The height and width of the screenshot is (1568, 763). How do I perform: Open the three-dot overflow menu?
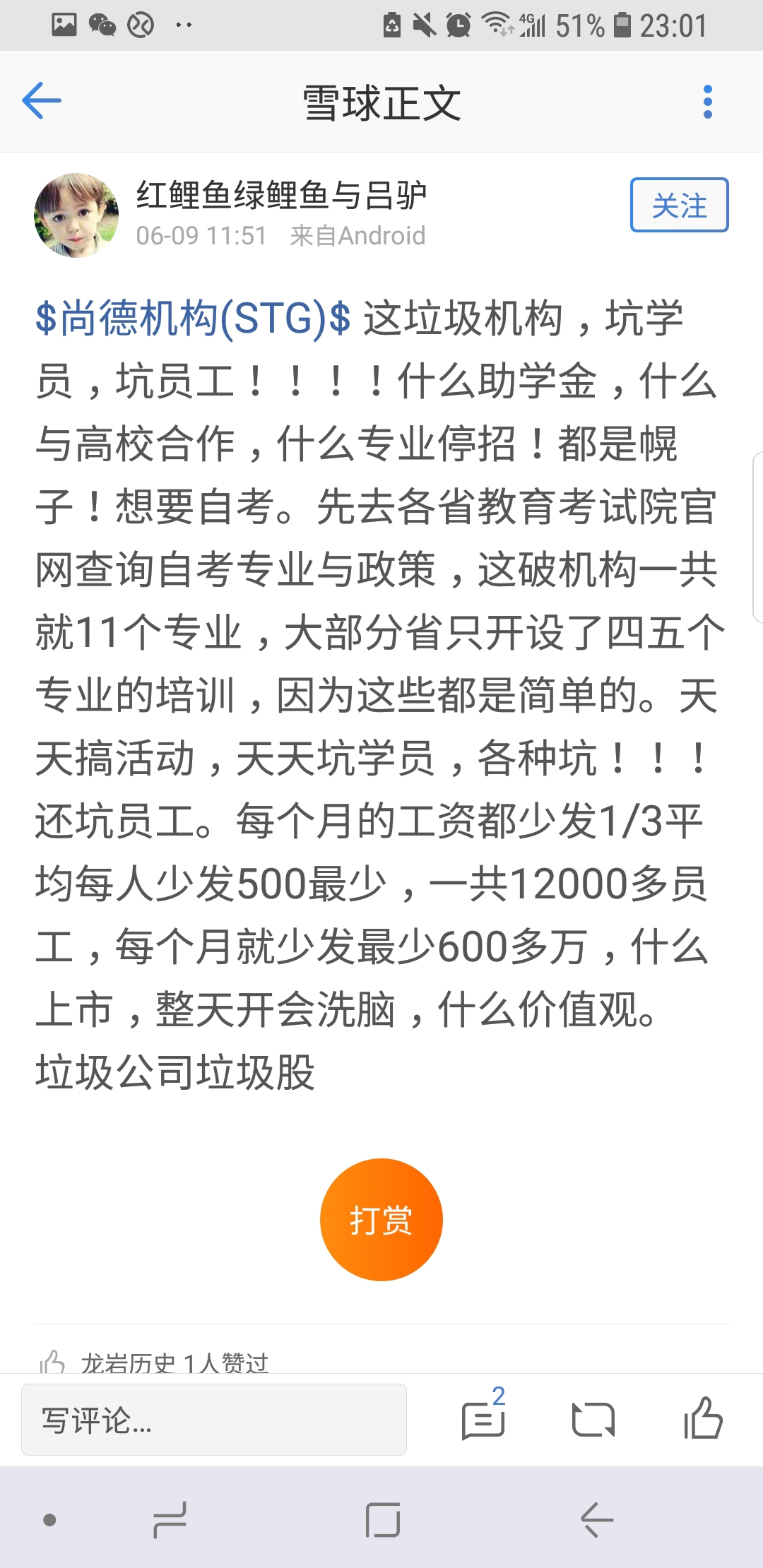click(x=708, y=102)
